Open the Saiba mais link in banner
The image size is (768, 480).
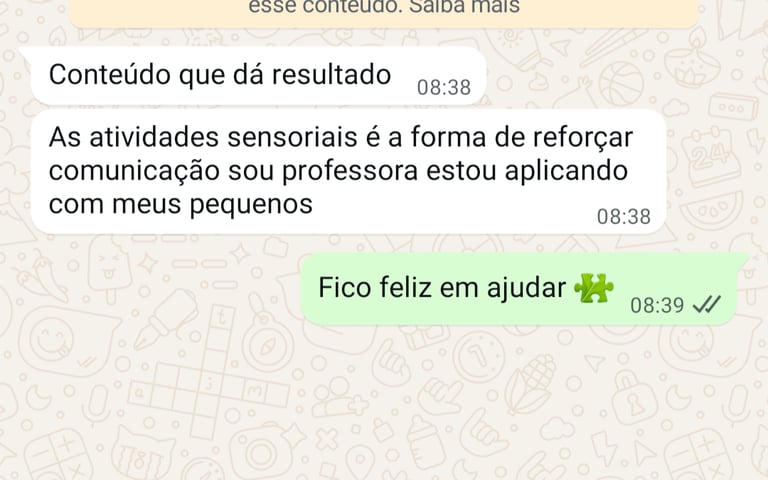tap(464, 7)
